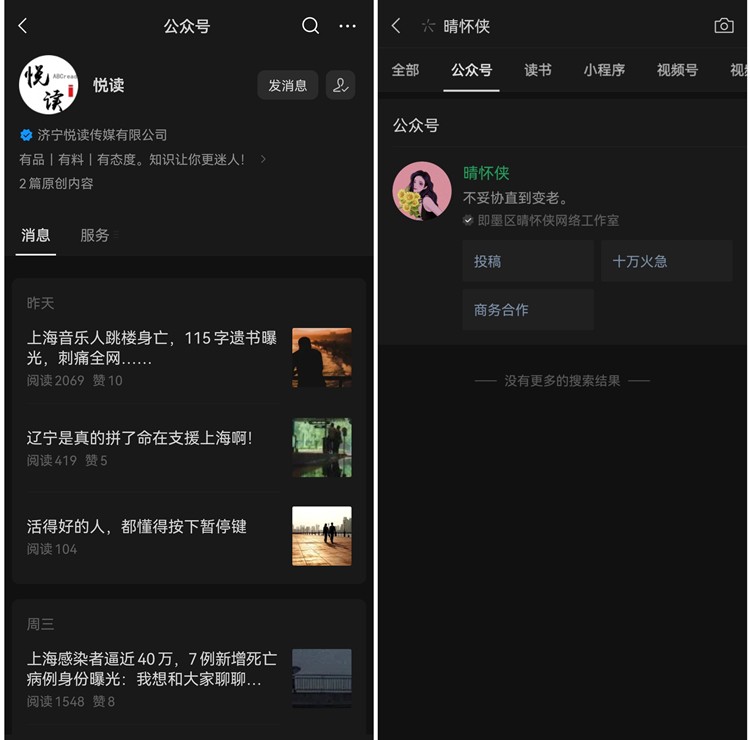Switch to the 视频号 search tab

pyautogui.click(x=677, y=70)
